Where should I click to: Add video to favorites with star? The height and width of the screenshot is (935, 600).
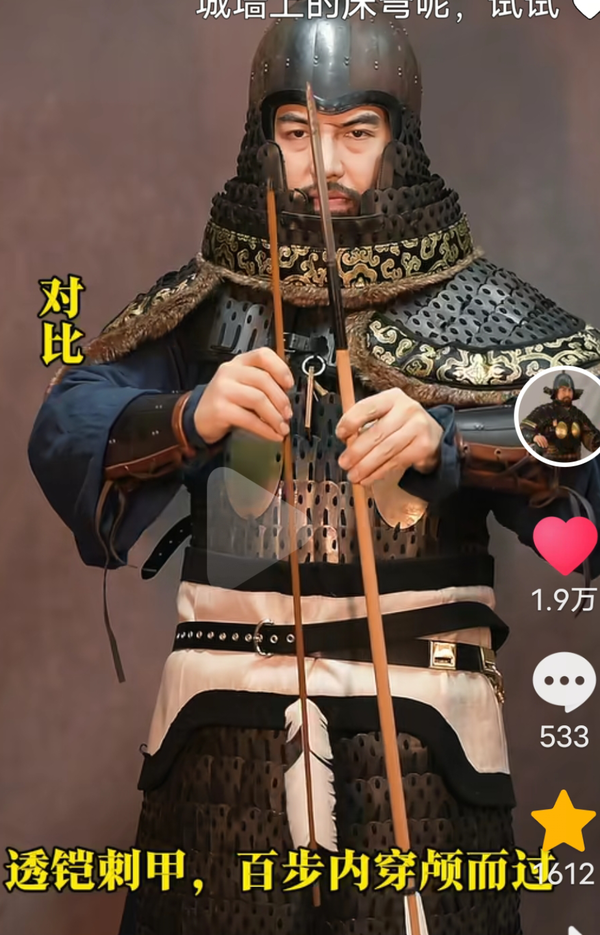point(564,822)
